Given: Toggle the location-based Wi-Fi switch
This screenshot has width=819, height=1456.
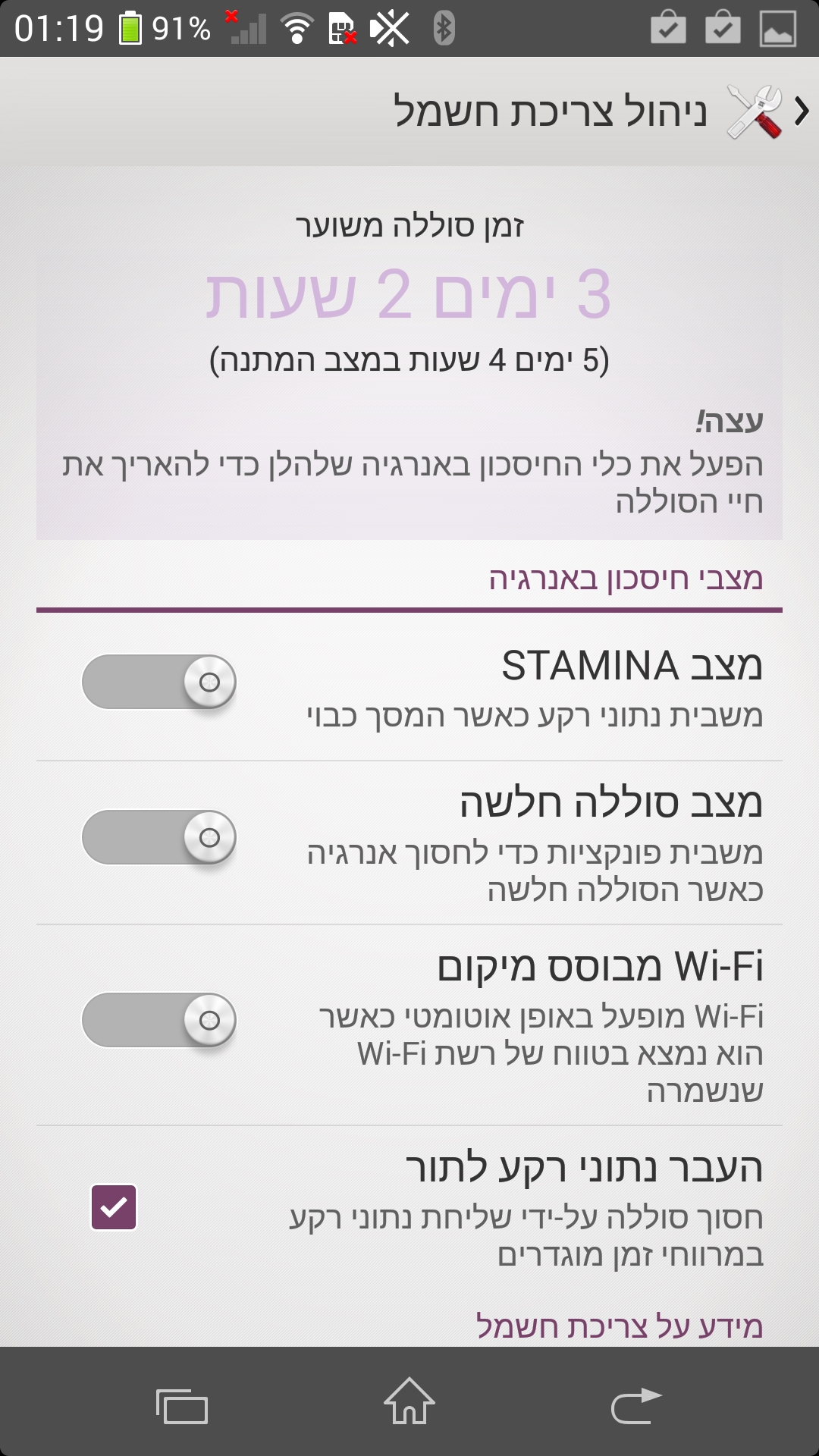Looking at the screenshot, I should (x=159, y=1020).
